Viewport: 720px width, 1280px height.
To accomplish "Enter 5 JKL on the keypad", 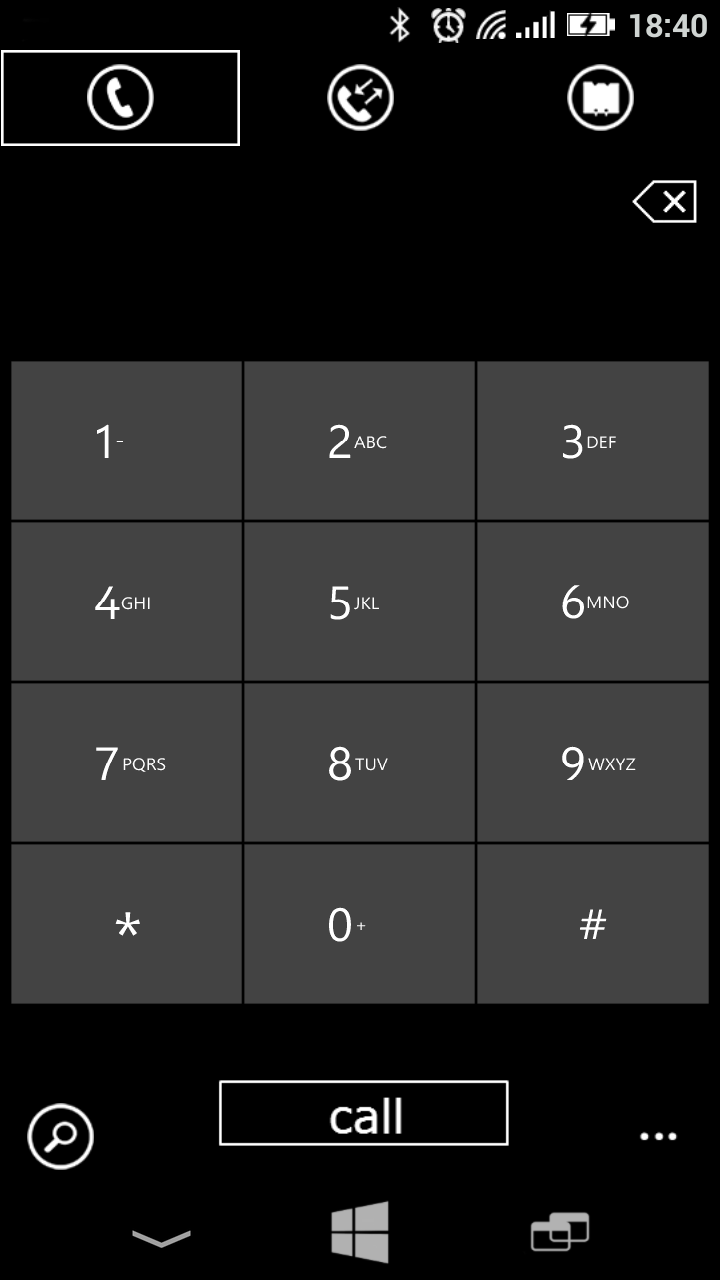I will click(359, 602).
